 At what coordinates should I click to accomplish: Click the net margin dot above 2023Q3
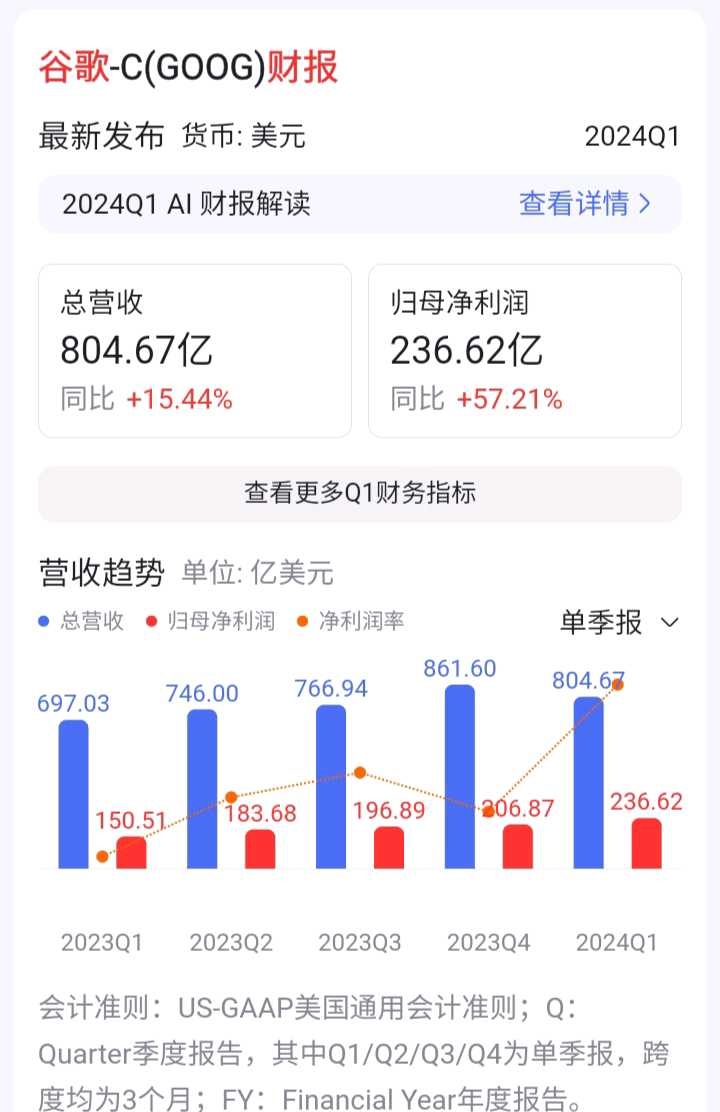pos(358,772)
